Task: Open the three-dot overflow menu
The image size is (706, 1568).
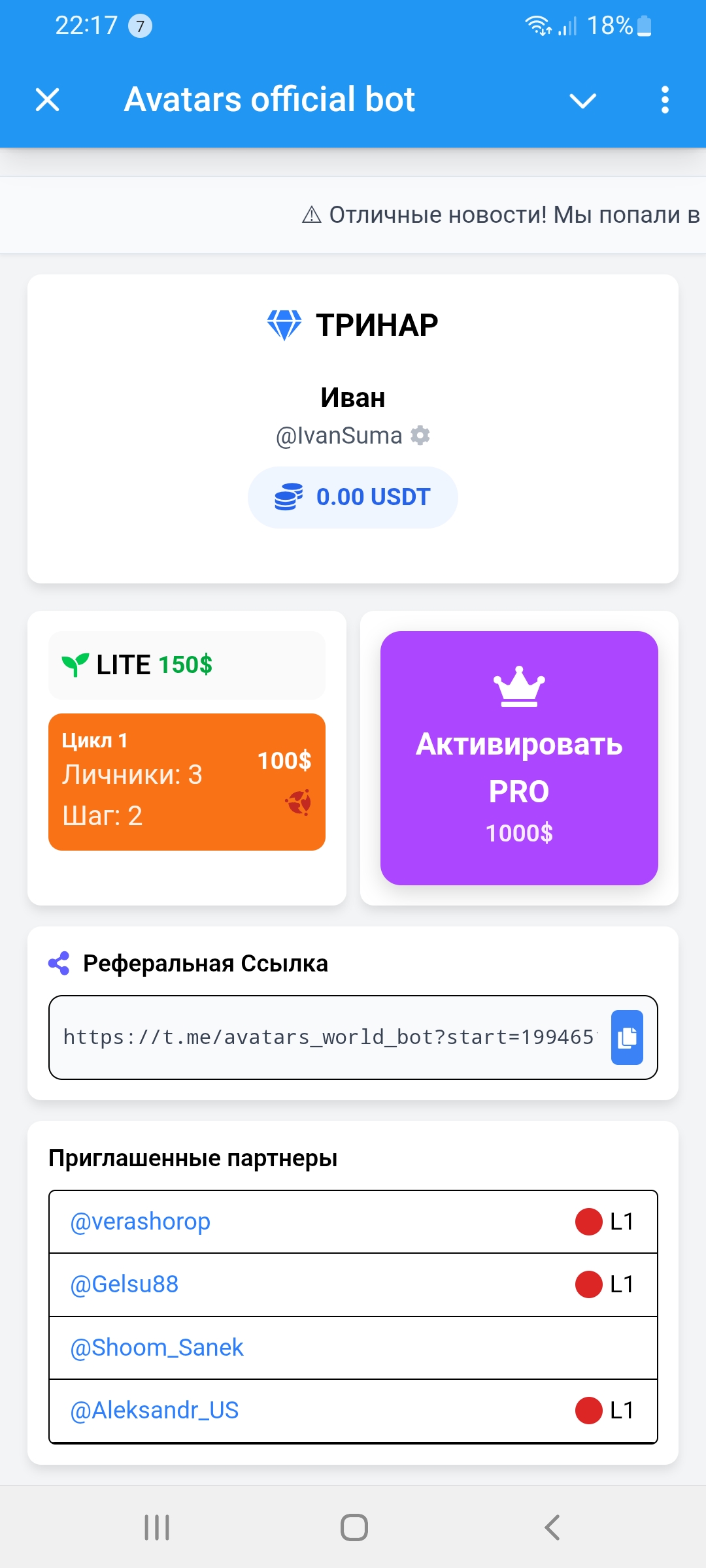Action: pos(665,100)
